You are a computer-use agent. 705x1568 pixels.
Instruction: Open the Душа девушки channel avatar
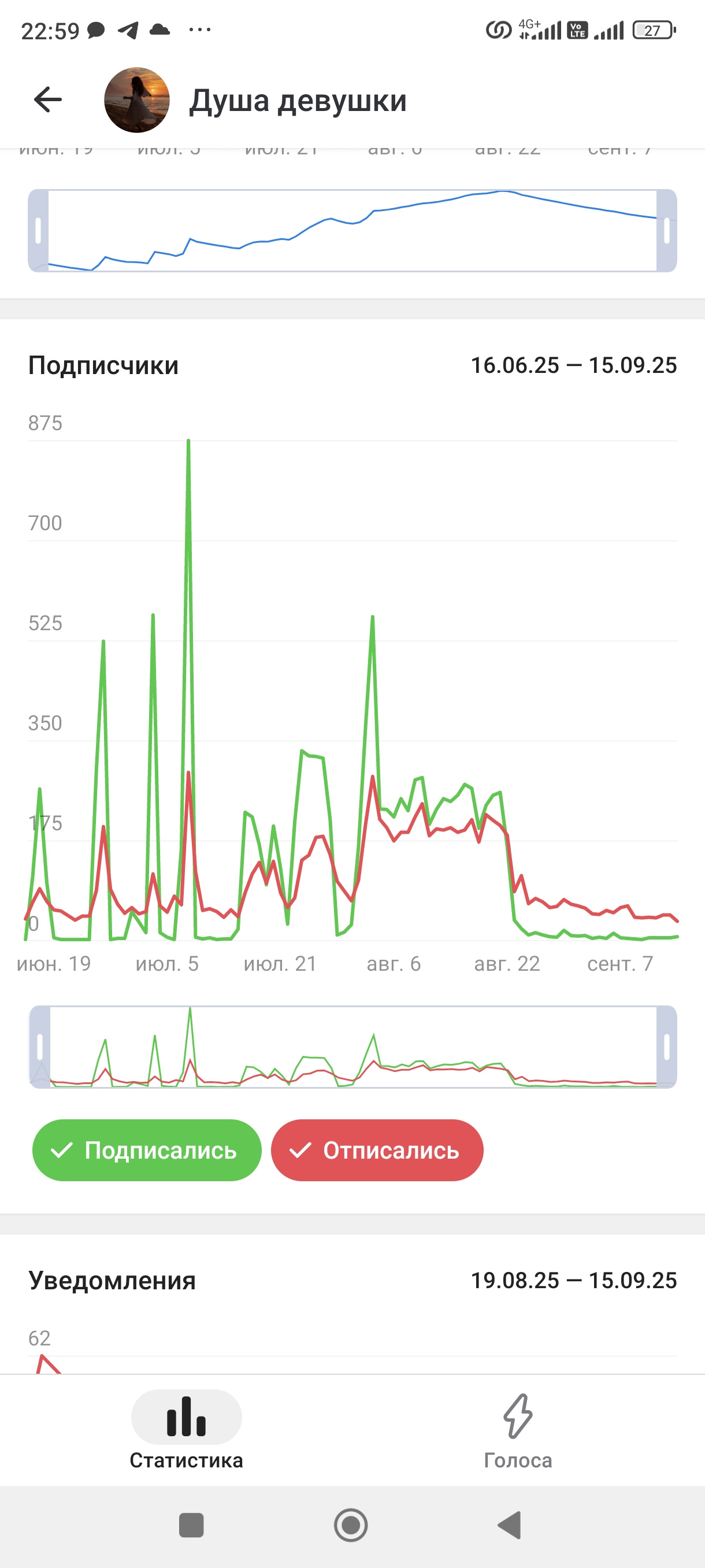pos(137,100)
